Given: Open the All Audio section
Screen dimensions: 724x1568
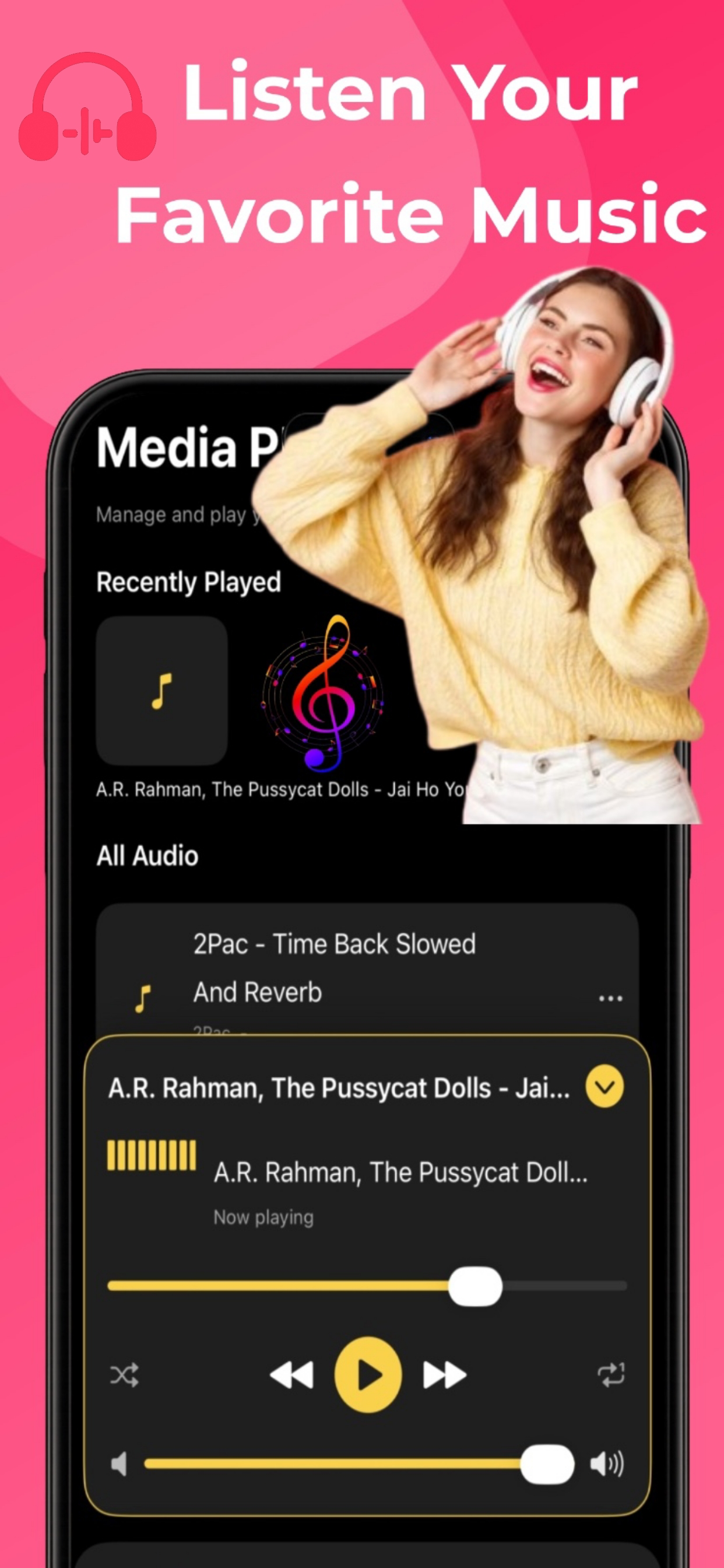Looking at the screenshot, I should coord(148,855).
